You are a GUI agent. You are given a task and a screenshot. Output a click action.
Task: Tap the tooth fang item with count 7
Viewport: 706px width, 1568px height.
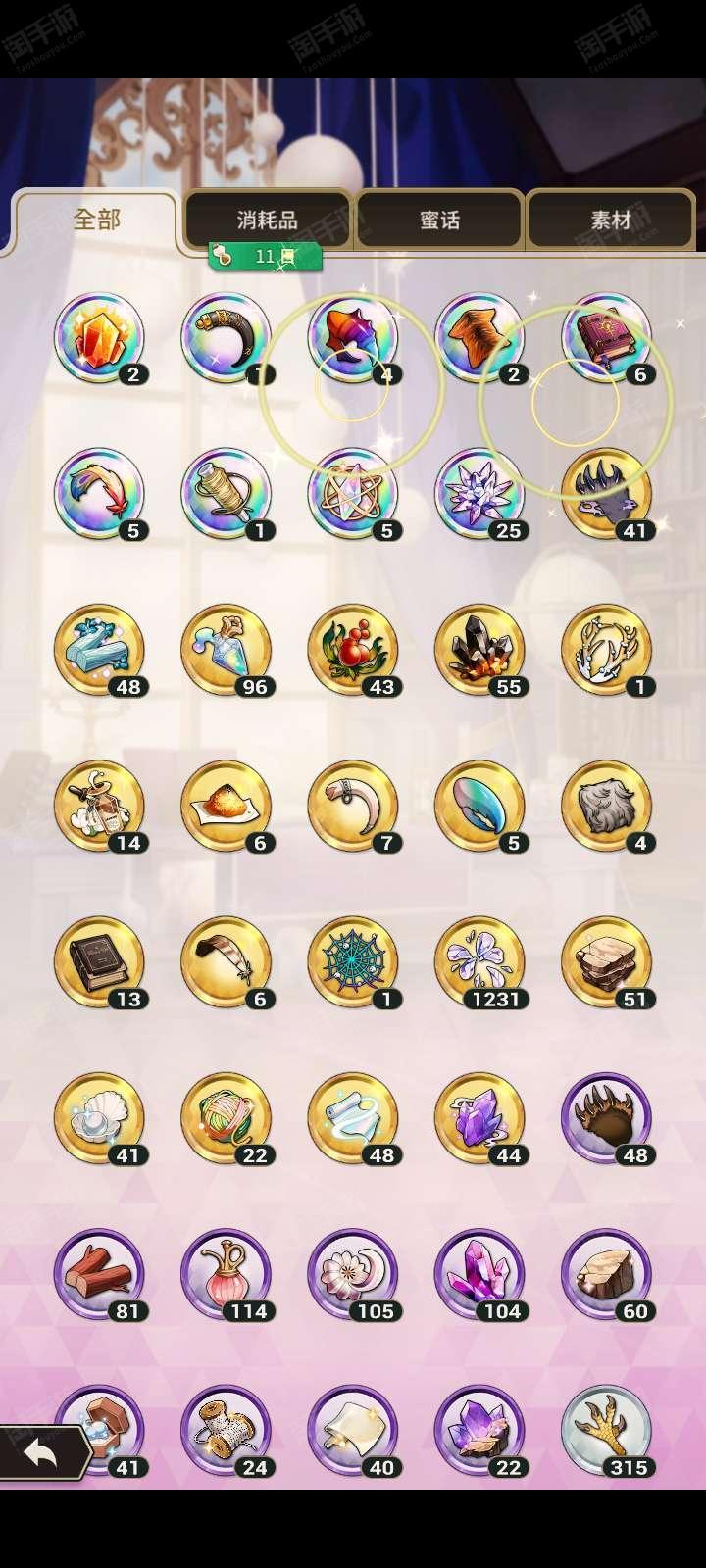click(353, 807)
